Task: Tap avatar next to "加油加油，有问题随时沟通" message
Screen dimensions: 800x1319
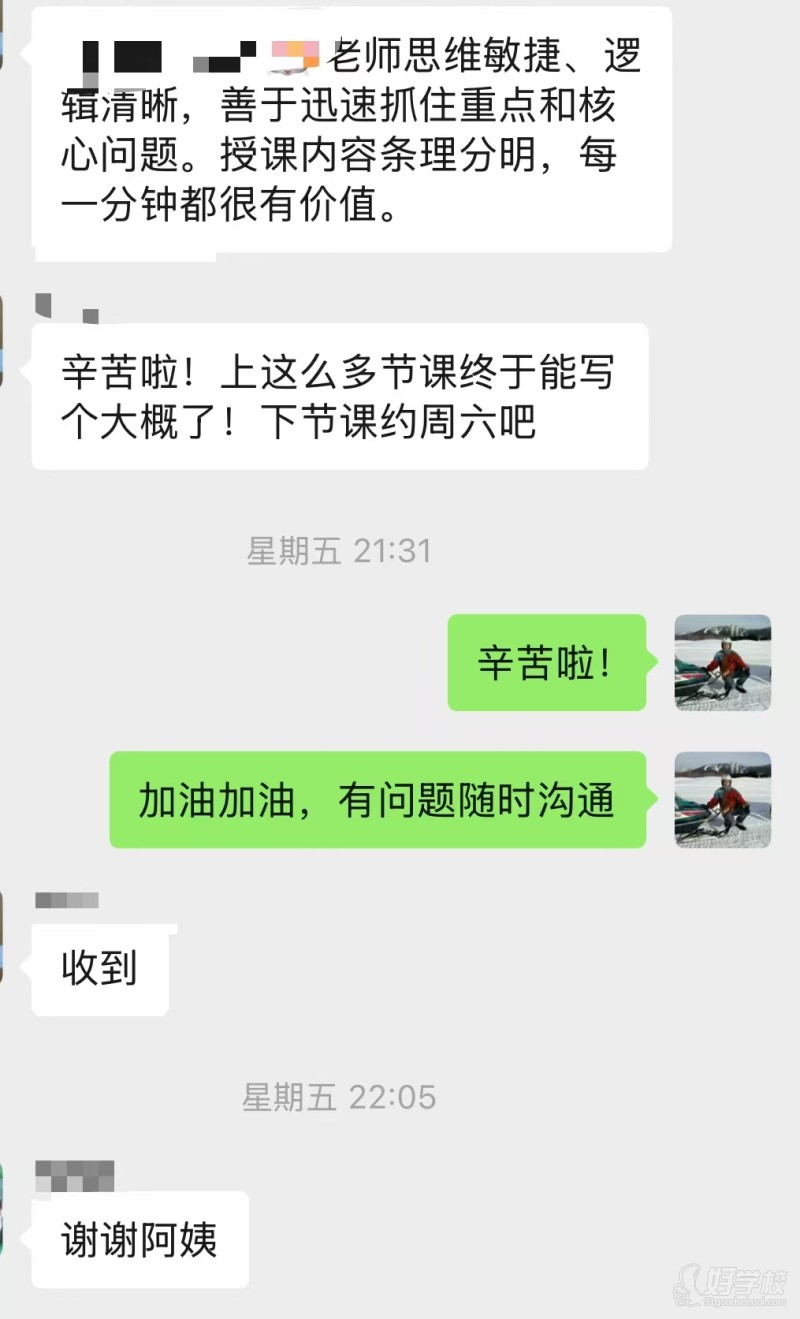Action: [723, 800]
